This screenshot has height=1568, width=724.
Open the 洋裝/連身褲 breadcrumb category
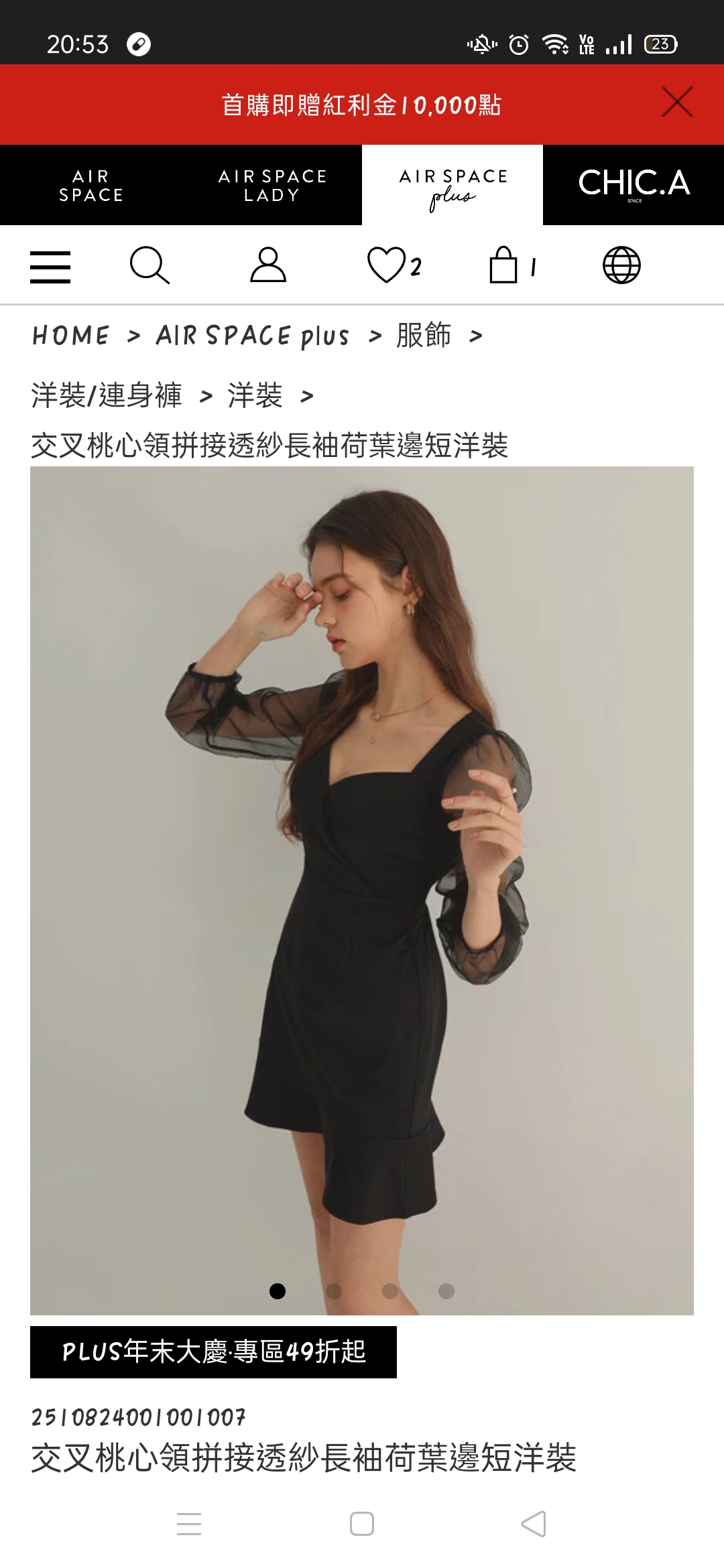107,395
